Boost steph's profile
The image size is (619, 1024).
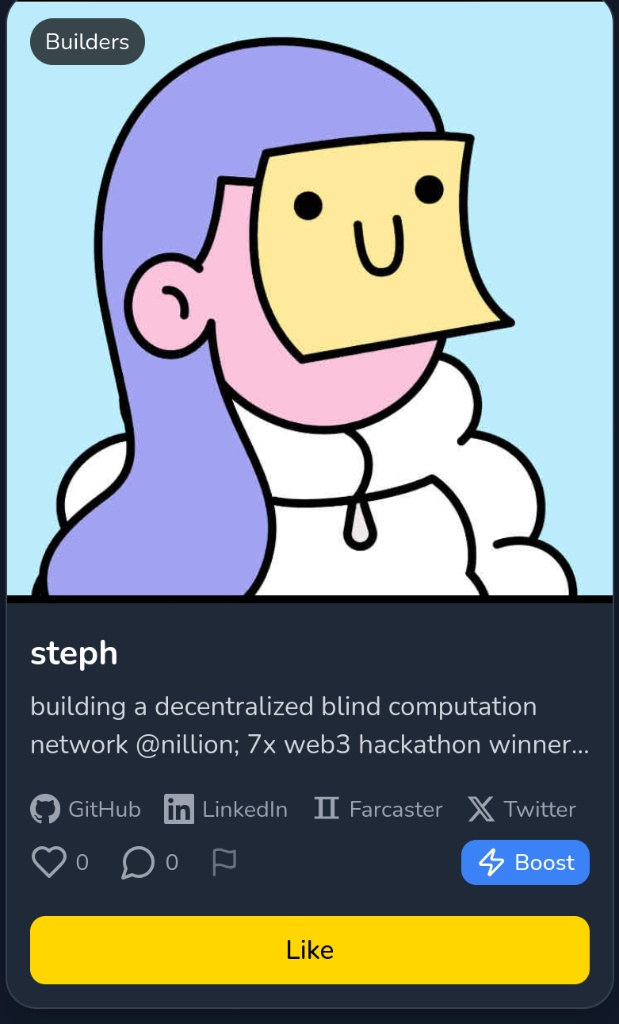point(525,862)
